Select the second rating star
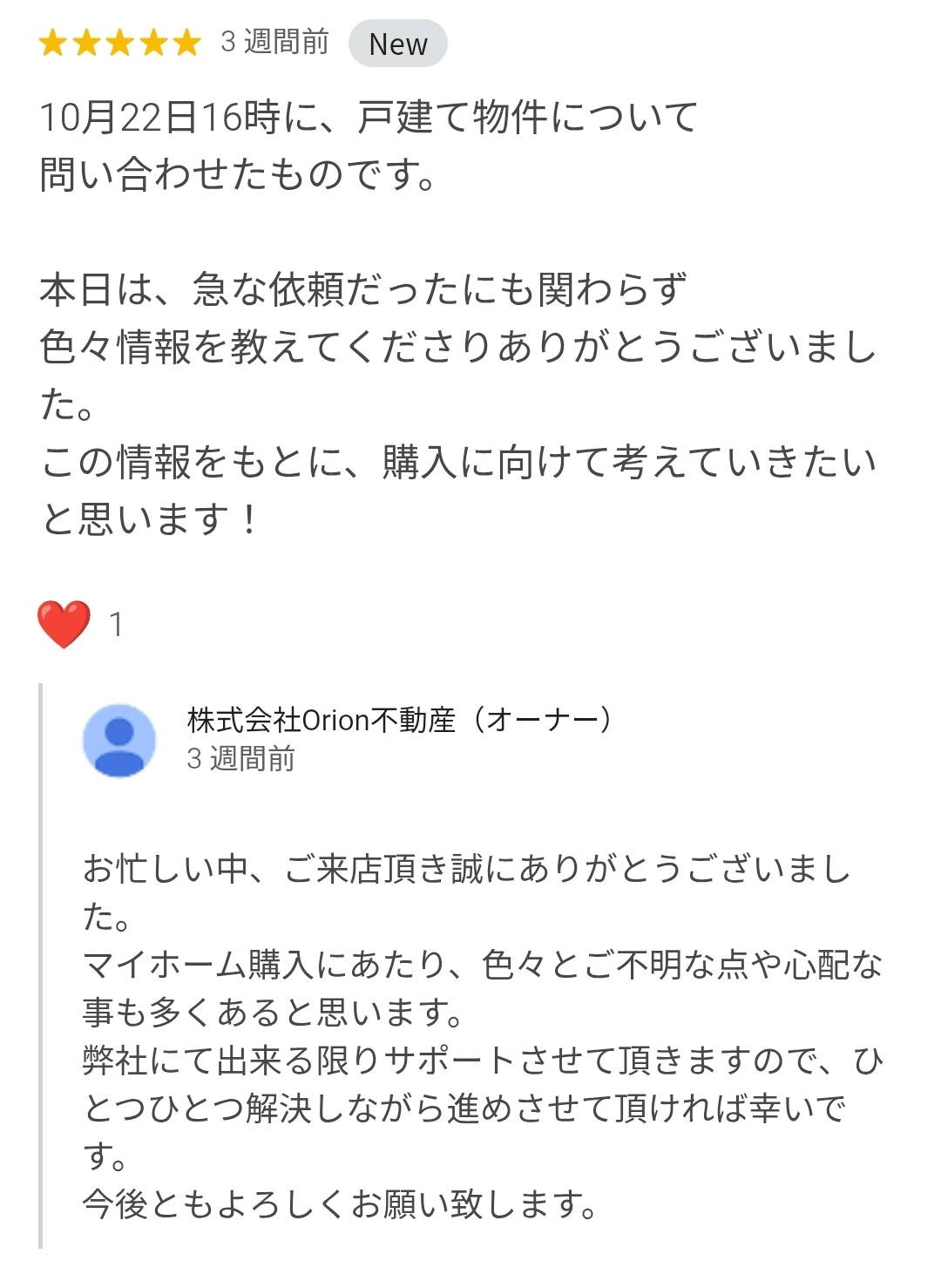941x1288 pixels. [87, 42]
